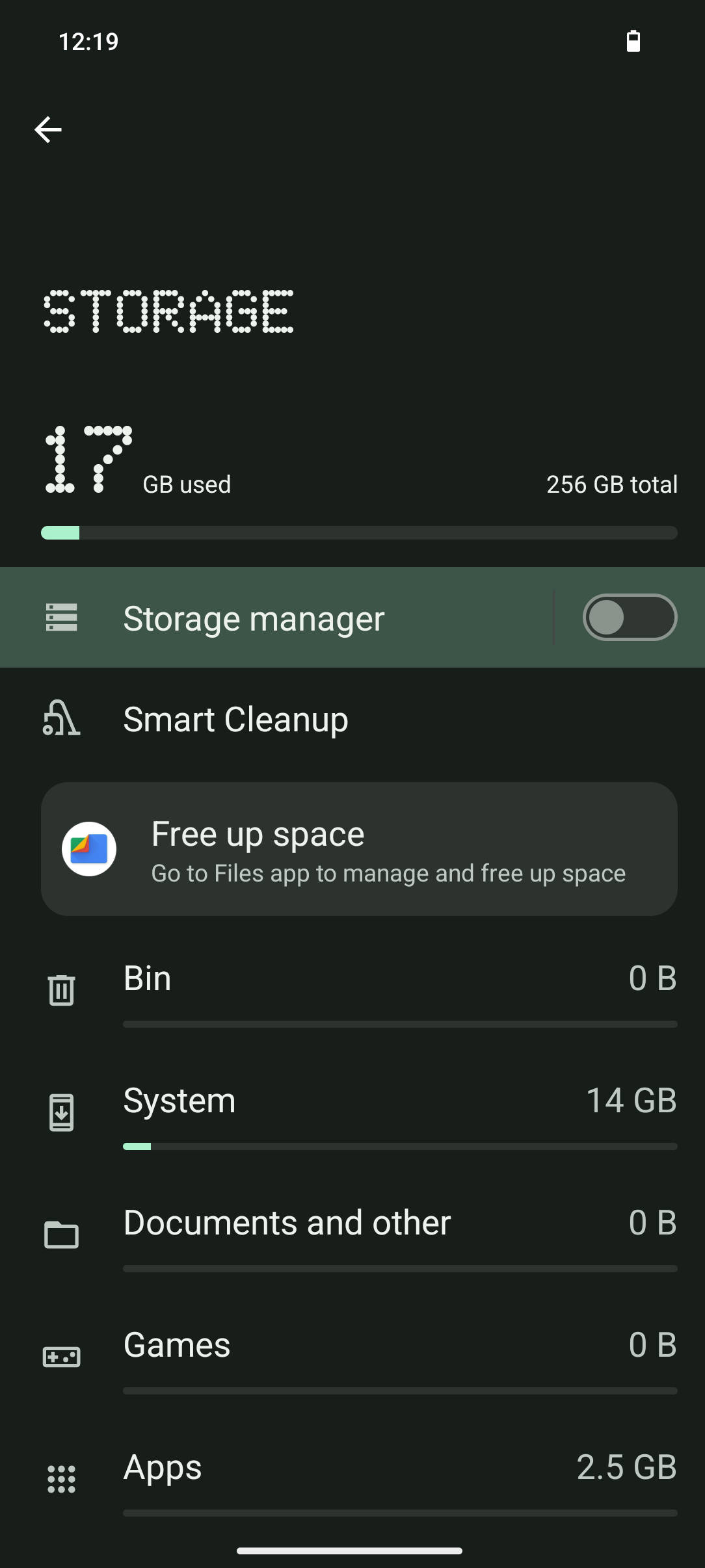
Task: Enable the Storage manager toggle
Action: click(628, 618)
